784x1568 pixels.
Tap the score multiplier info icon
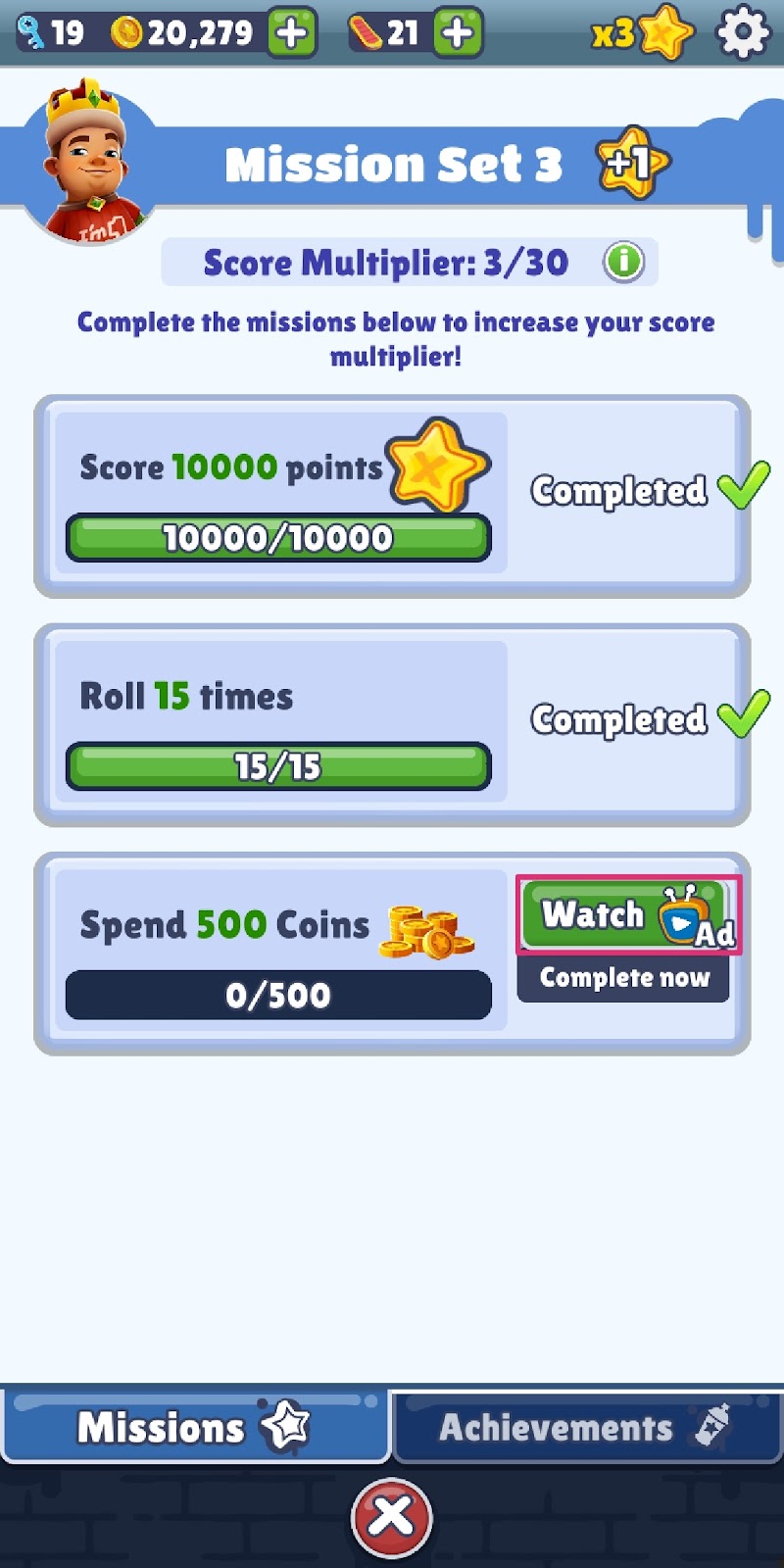[623, 263]
